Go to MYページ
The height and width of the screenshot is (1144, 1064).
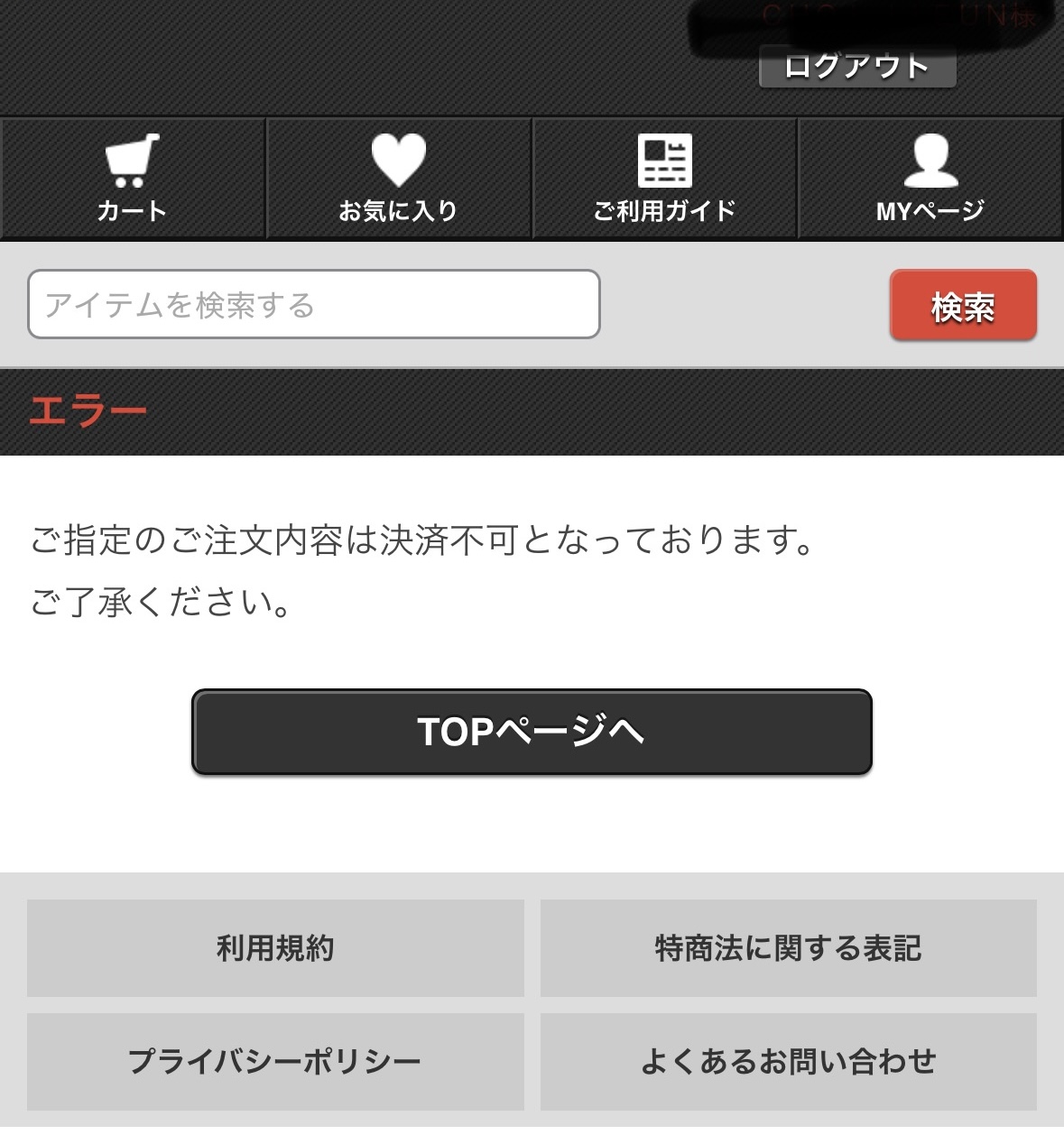930,179
